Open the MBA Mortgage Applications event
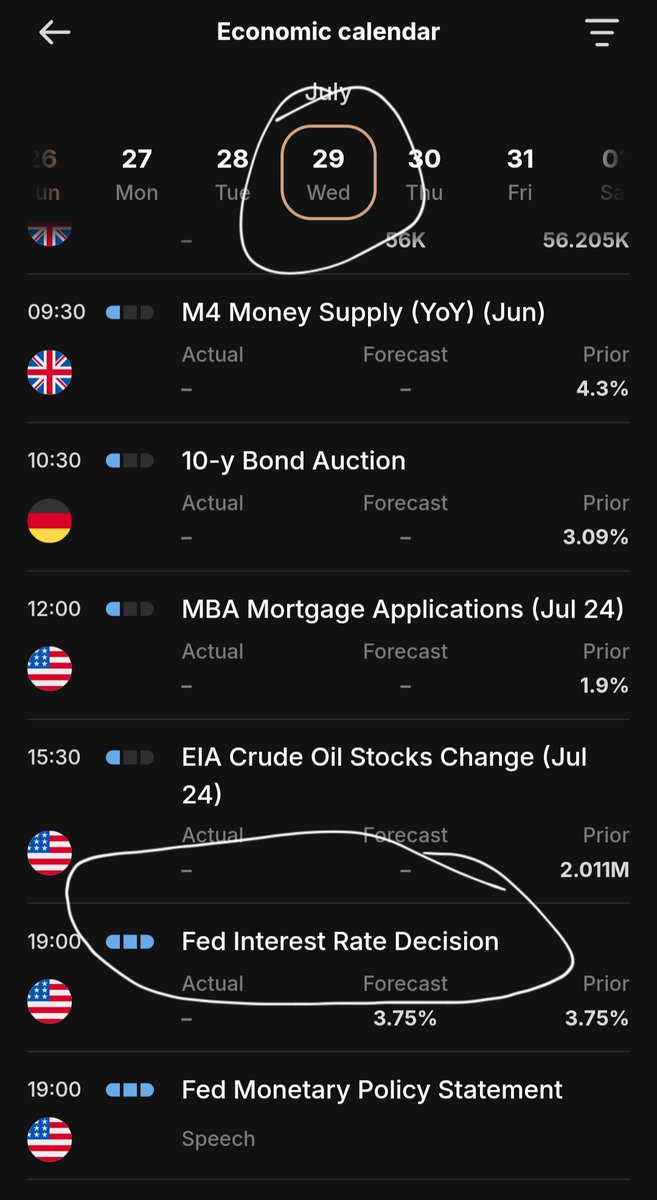657x1200 pixels. (x=328, y=645)
